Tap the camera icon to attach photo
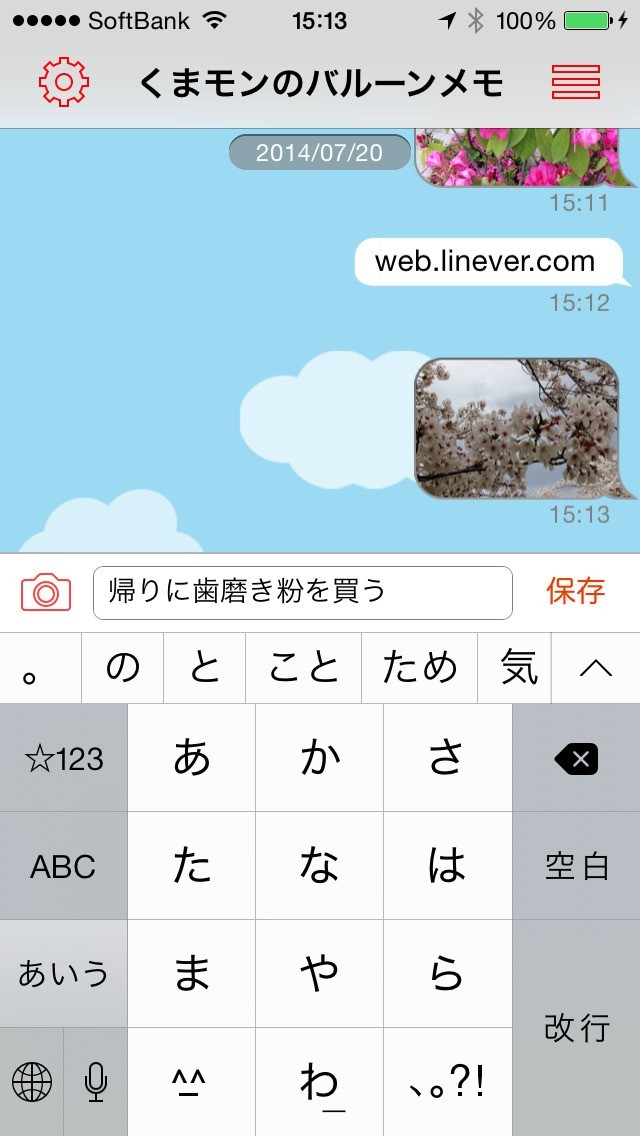Image resolution: width=640 pixels, height=1136 pixels. [46, 592]
